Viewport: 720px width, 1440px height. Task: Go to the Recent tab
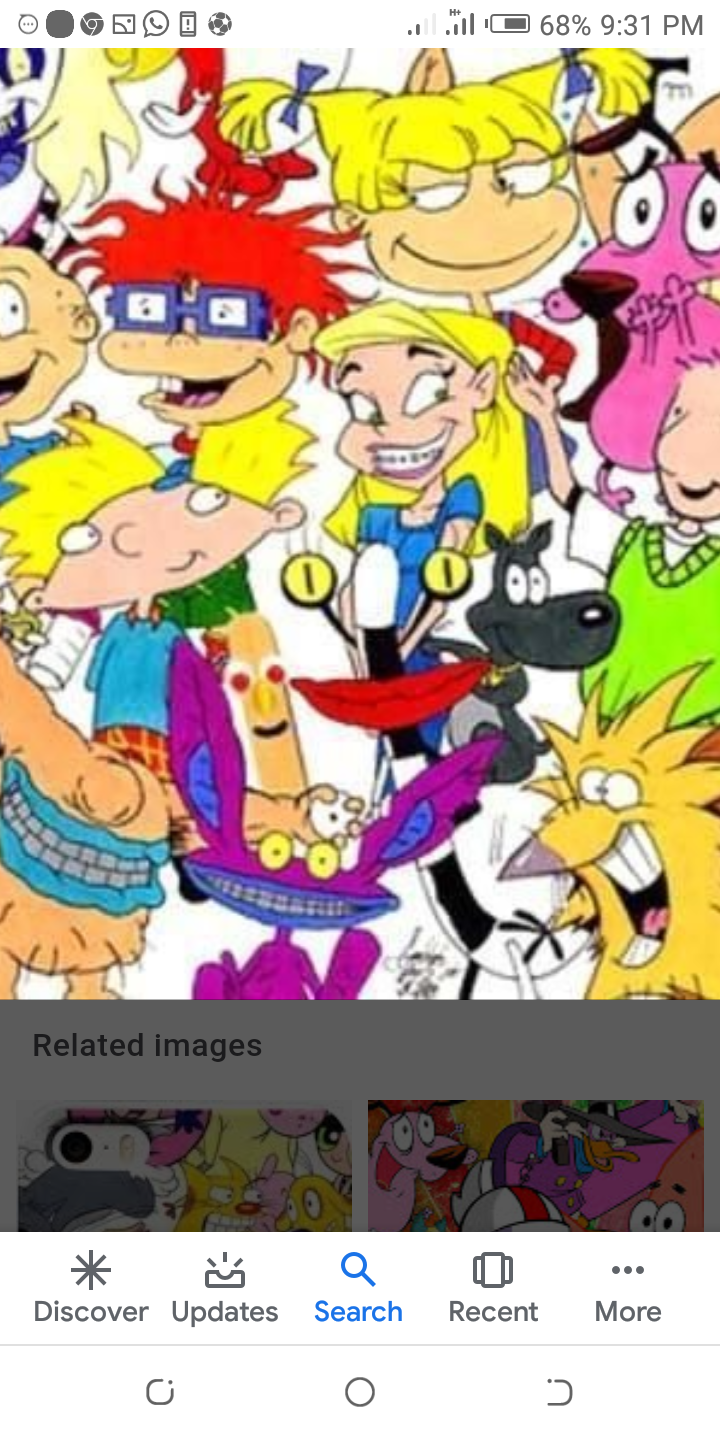tap(493, 1290)
